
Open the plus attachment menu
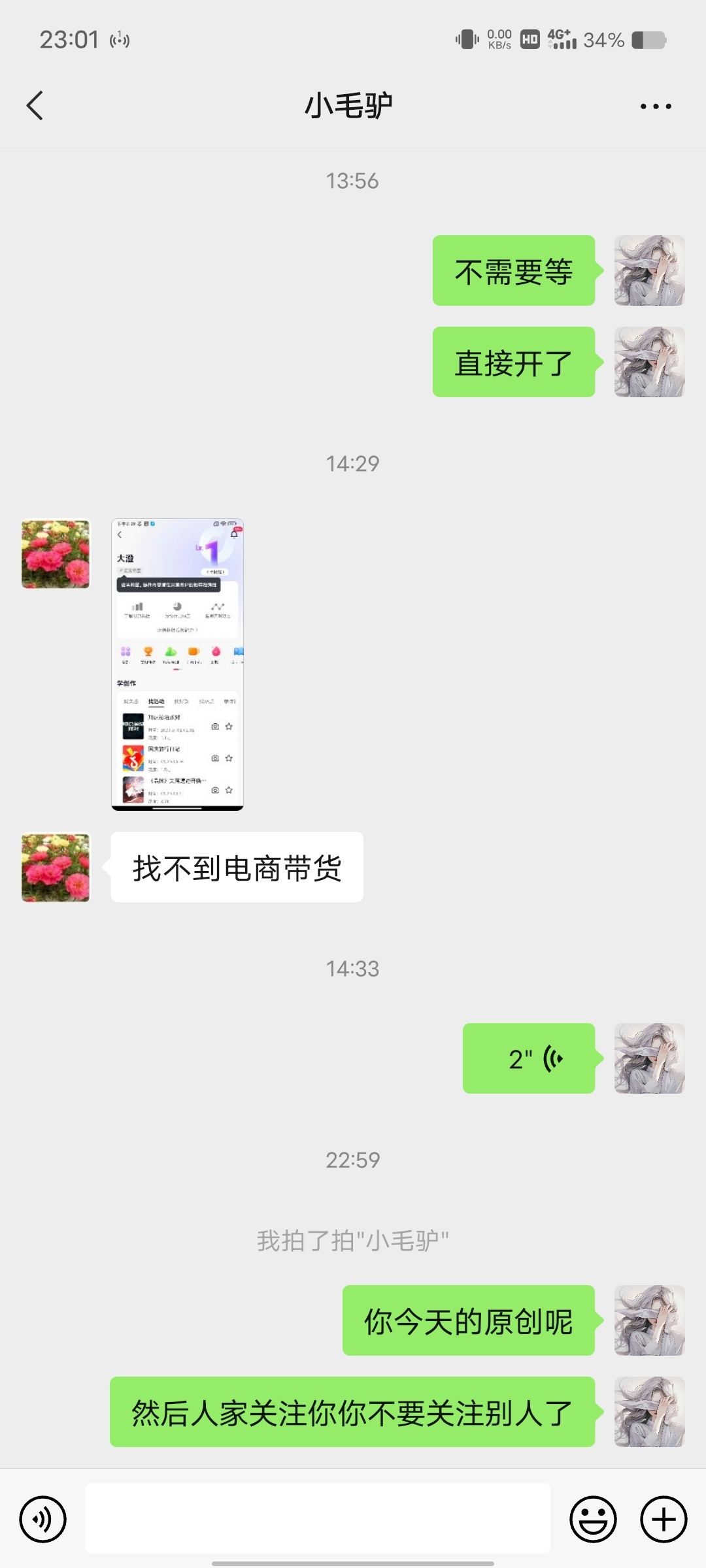(x=663, y=1519)
